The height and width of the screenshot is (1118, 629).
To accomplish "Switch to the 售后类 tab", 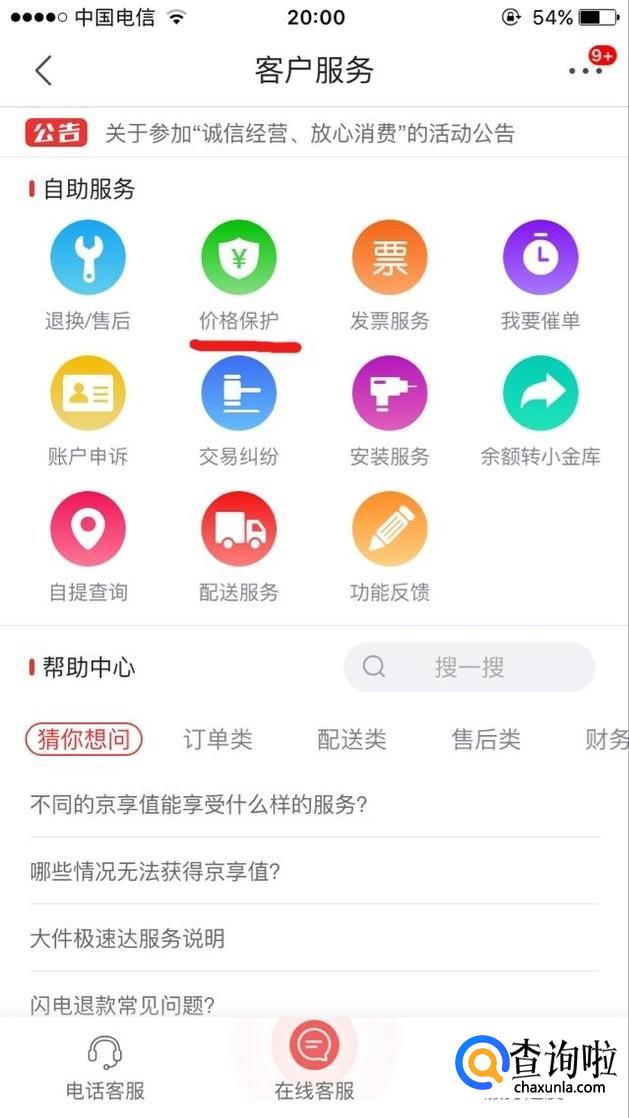I will (x=486, y=740).
